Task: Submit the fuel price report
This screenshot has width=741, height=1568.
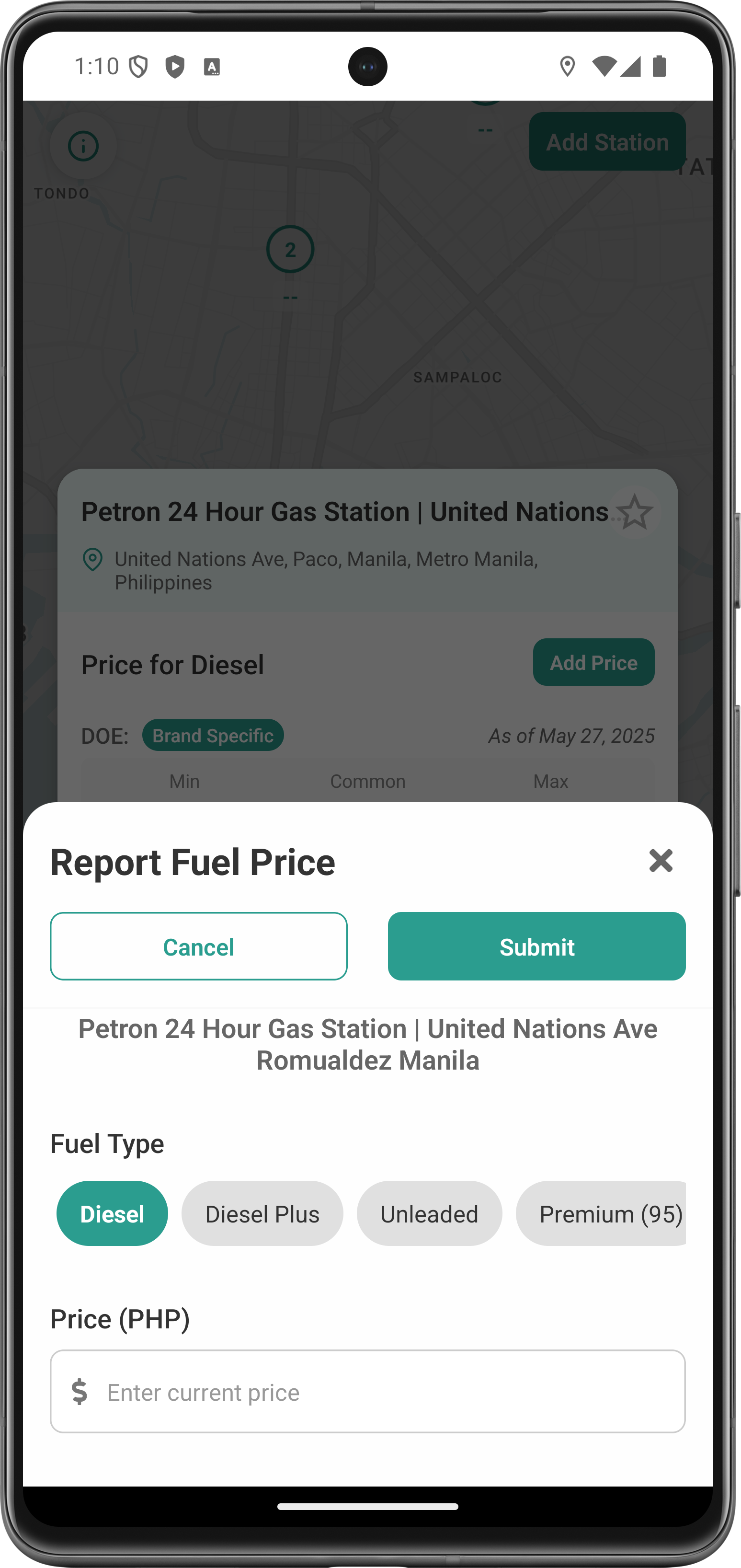Action: (x=536, y=946)
